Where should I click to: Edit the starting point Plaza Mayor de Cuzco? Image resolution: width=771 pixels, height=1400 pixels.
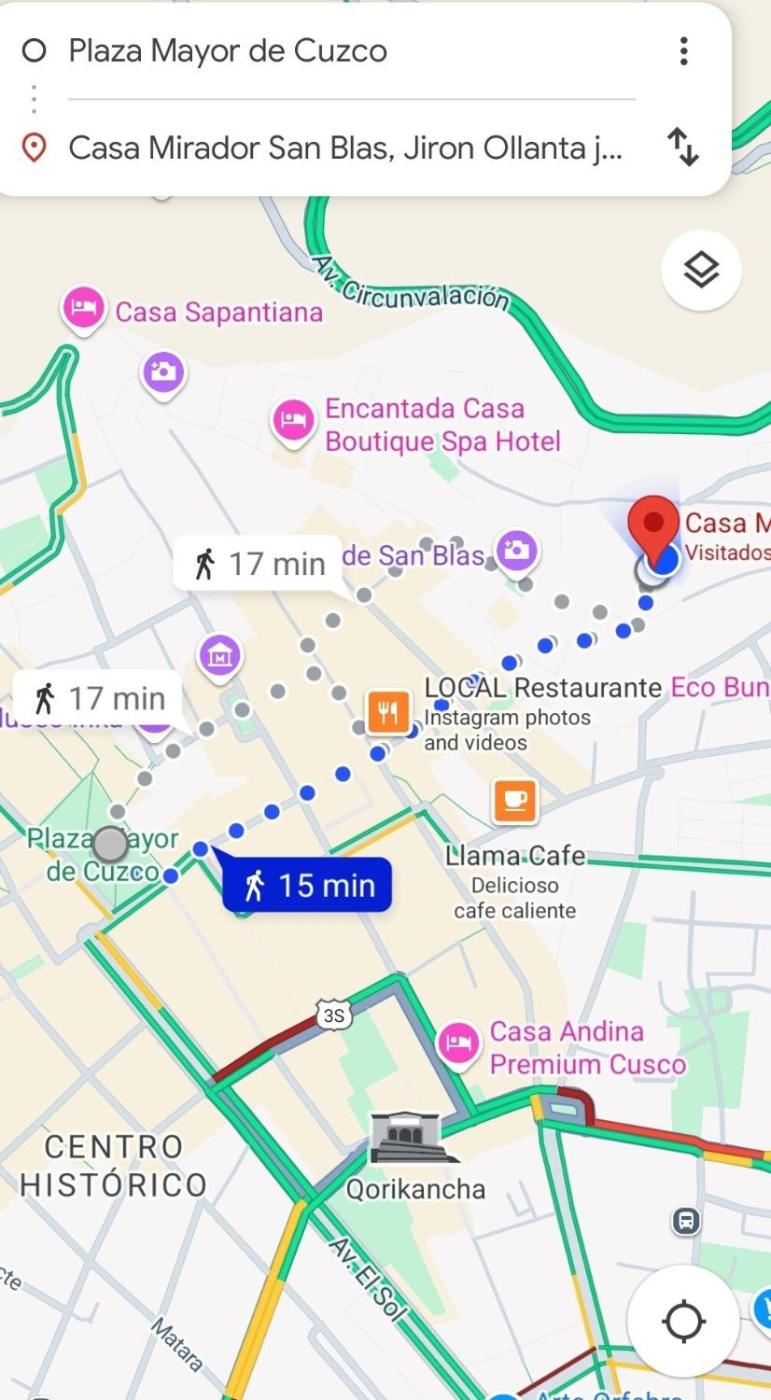pos(228,51)
